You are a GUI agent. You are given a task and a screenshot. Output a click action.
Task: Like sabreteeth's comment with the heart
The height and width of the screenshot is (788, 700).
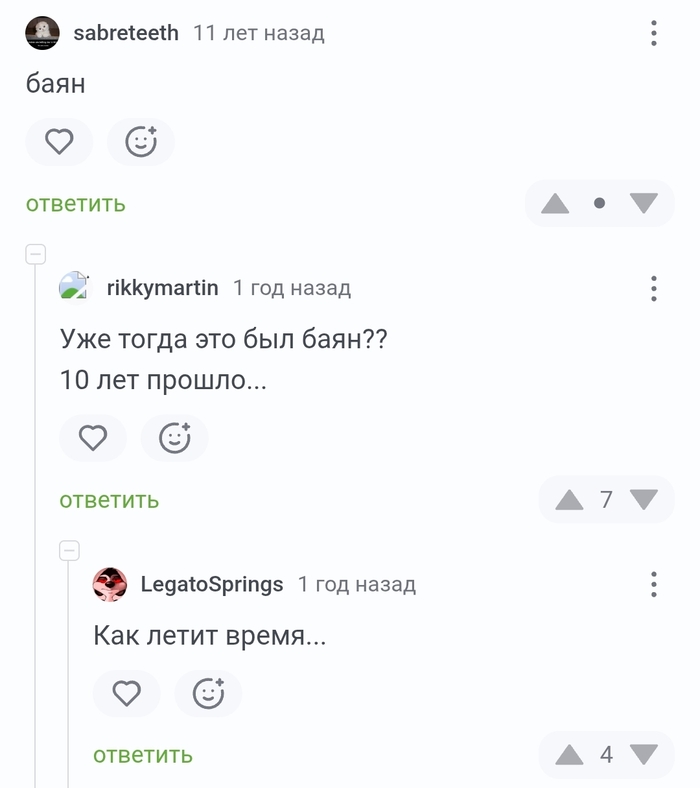pos(59,142)
